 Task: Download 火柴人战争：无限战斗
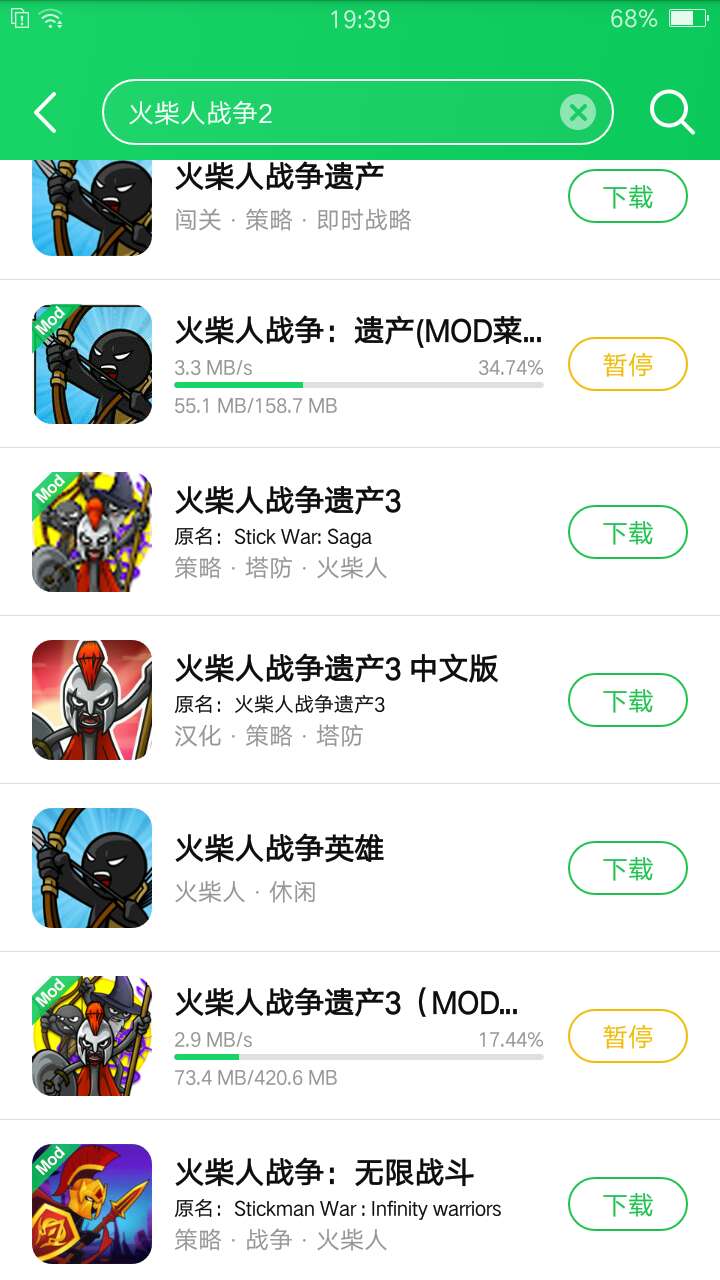coord(627,1205)
